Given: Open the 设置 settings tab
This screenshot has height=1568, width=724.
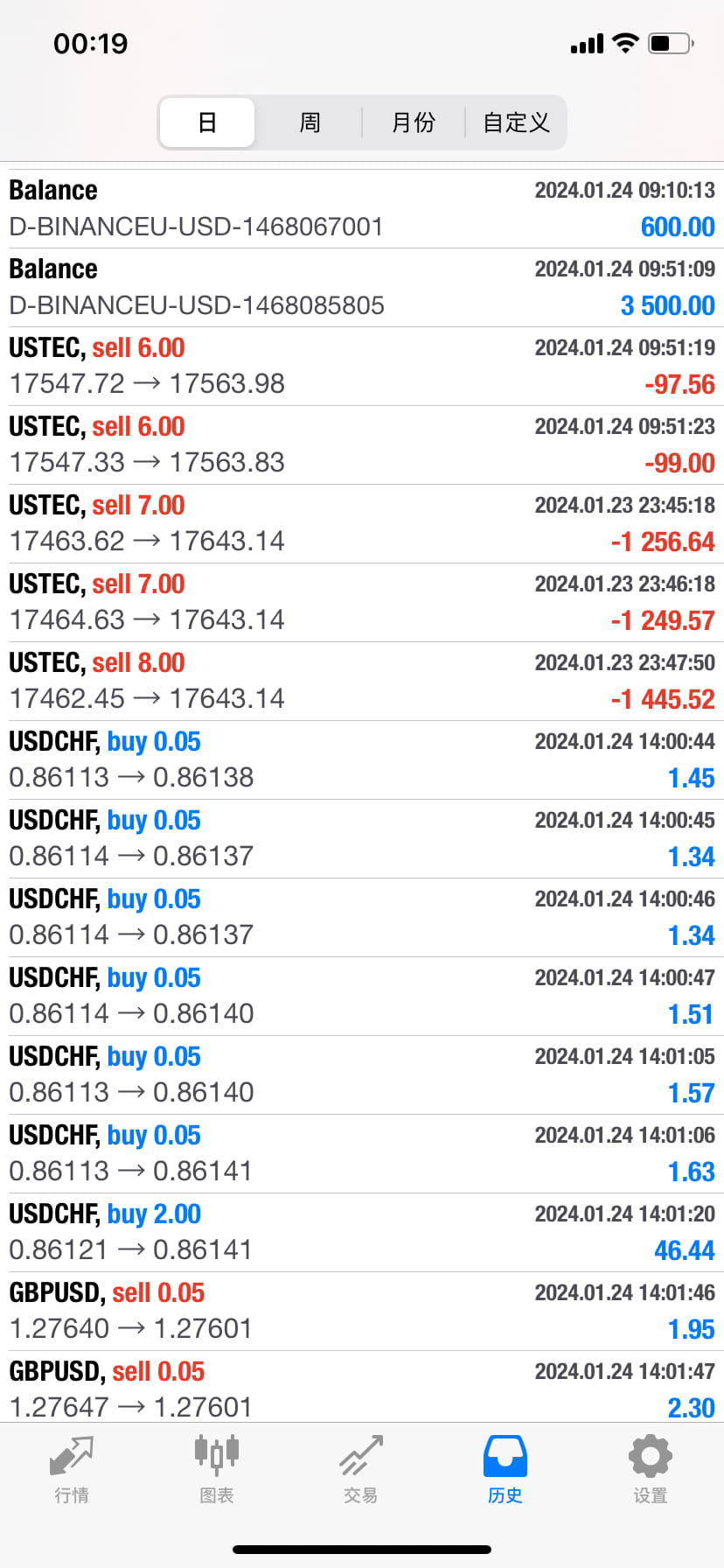Looking at the screenshot, I should [651, 1470].
